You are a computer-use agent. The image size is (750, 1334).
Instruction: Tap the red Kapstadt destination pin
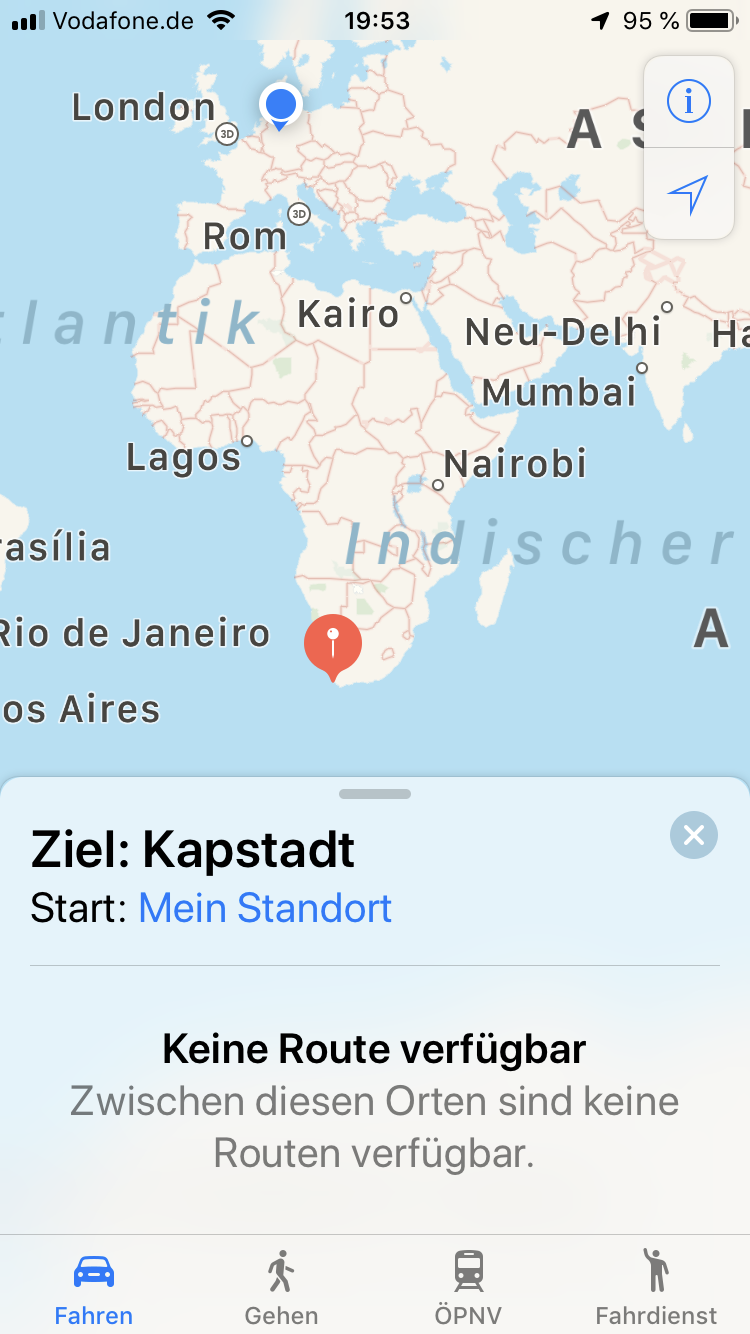(333, 645)
